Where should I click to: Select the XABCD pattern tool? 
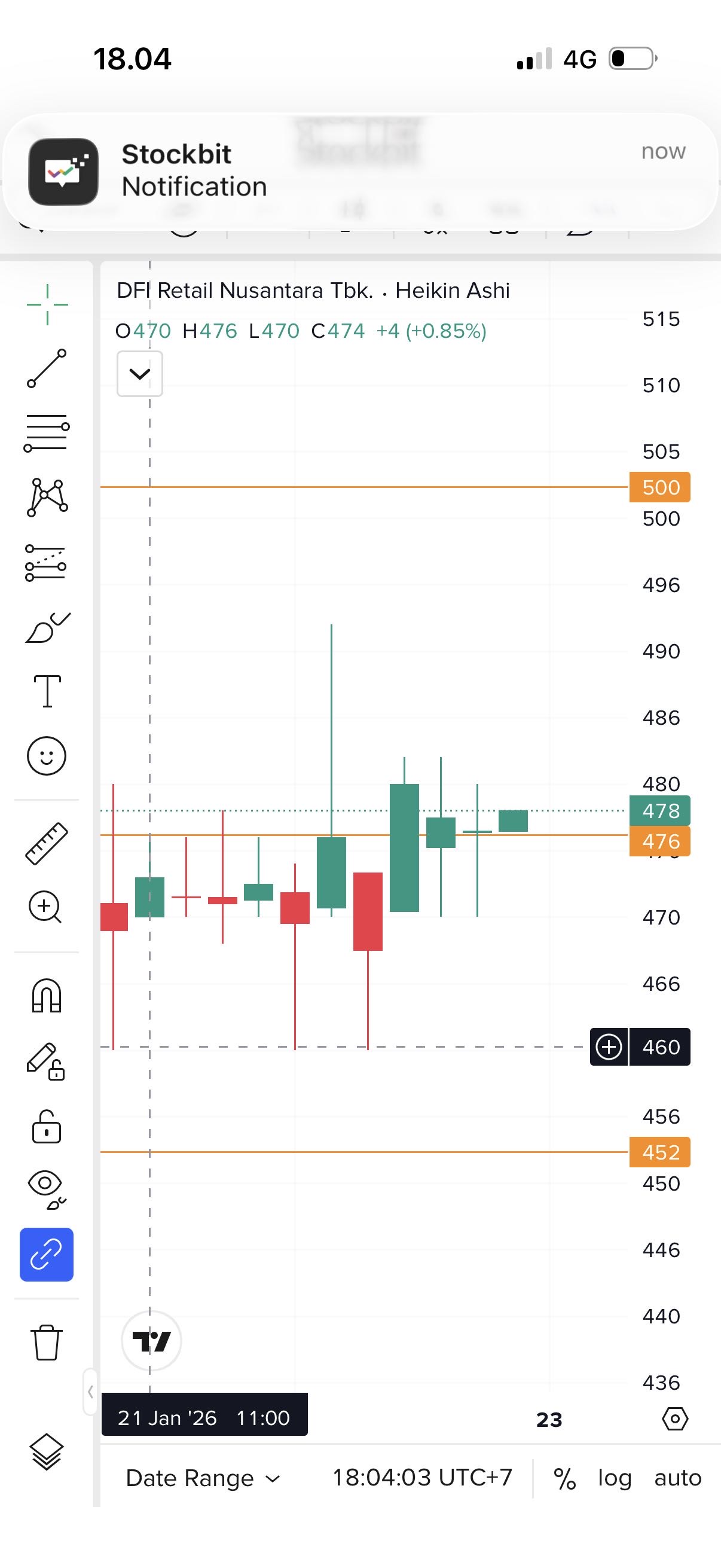tap(47, 498)
